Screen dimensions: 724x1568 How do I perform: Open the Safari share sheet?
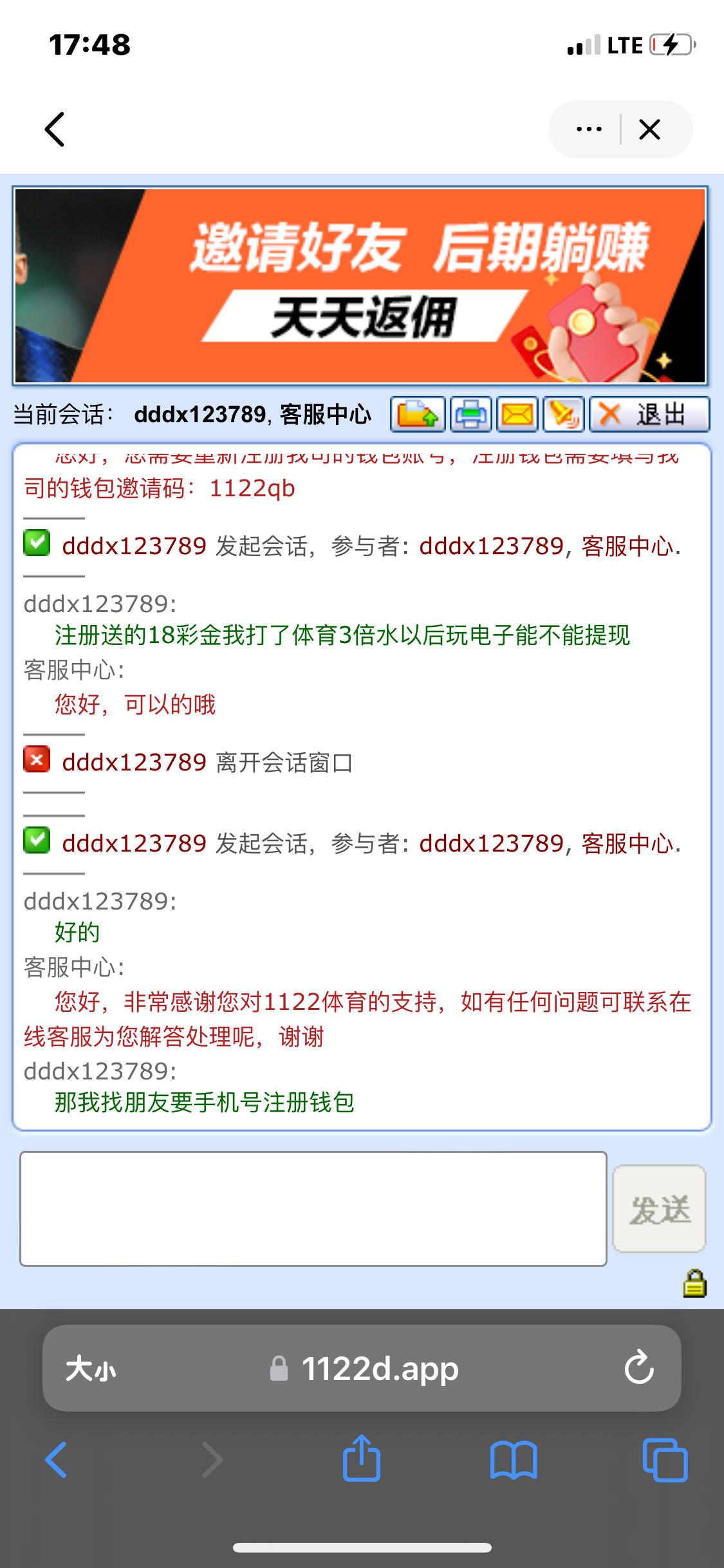coord(362,1459)
